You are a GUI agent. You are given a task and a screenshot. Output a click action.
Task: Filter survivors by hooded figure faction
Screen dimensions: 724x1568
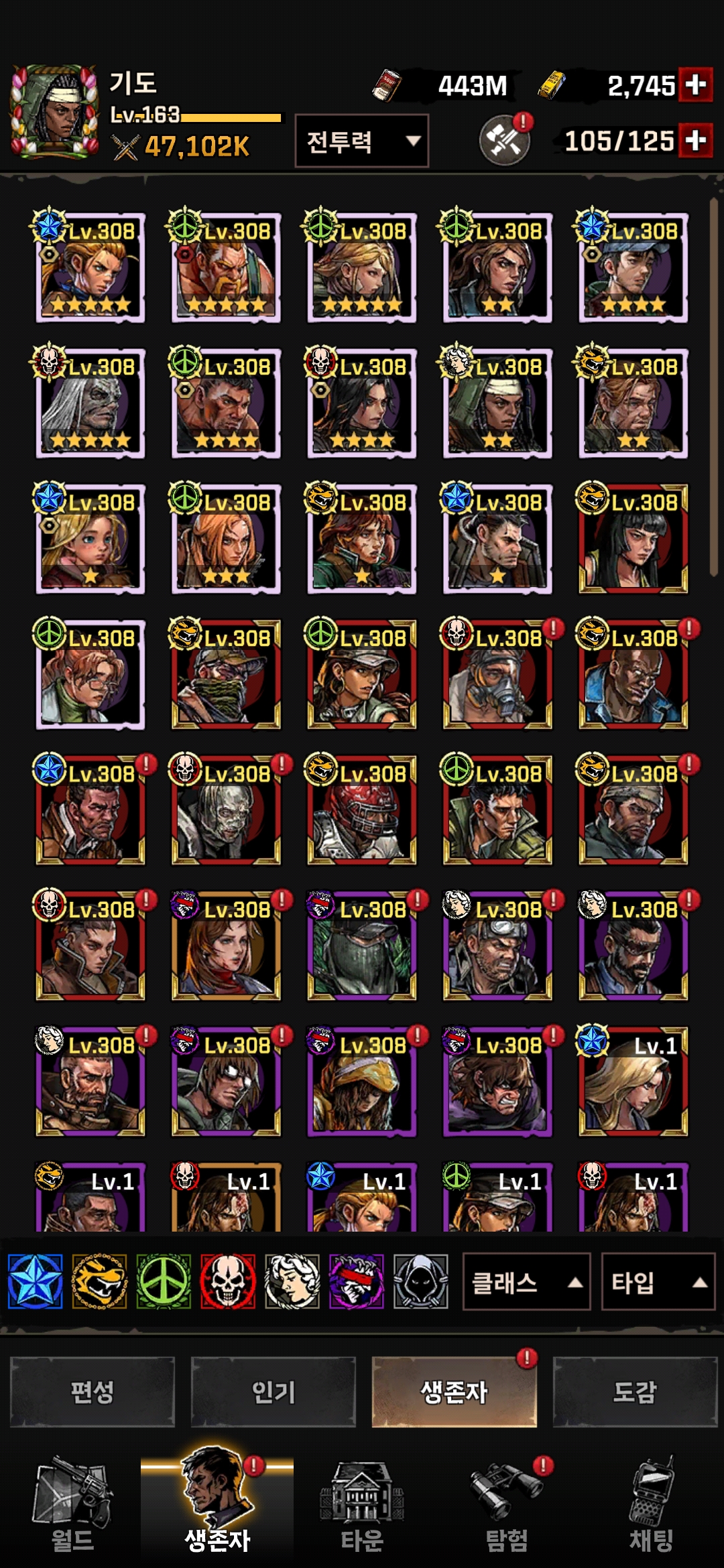420,1282
